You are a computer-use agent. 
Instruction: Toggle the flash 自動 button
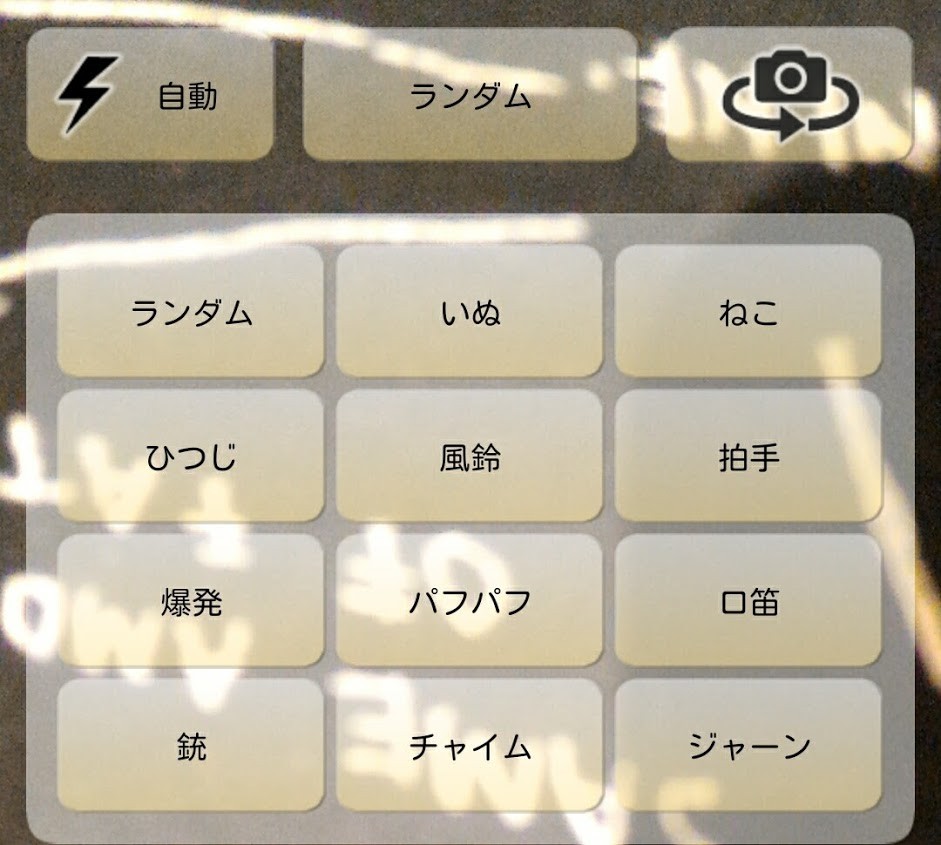coord(150,94)
